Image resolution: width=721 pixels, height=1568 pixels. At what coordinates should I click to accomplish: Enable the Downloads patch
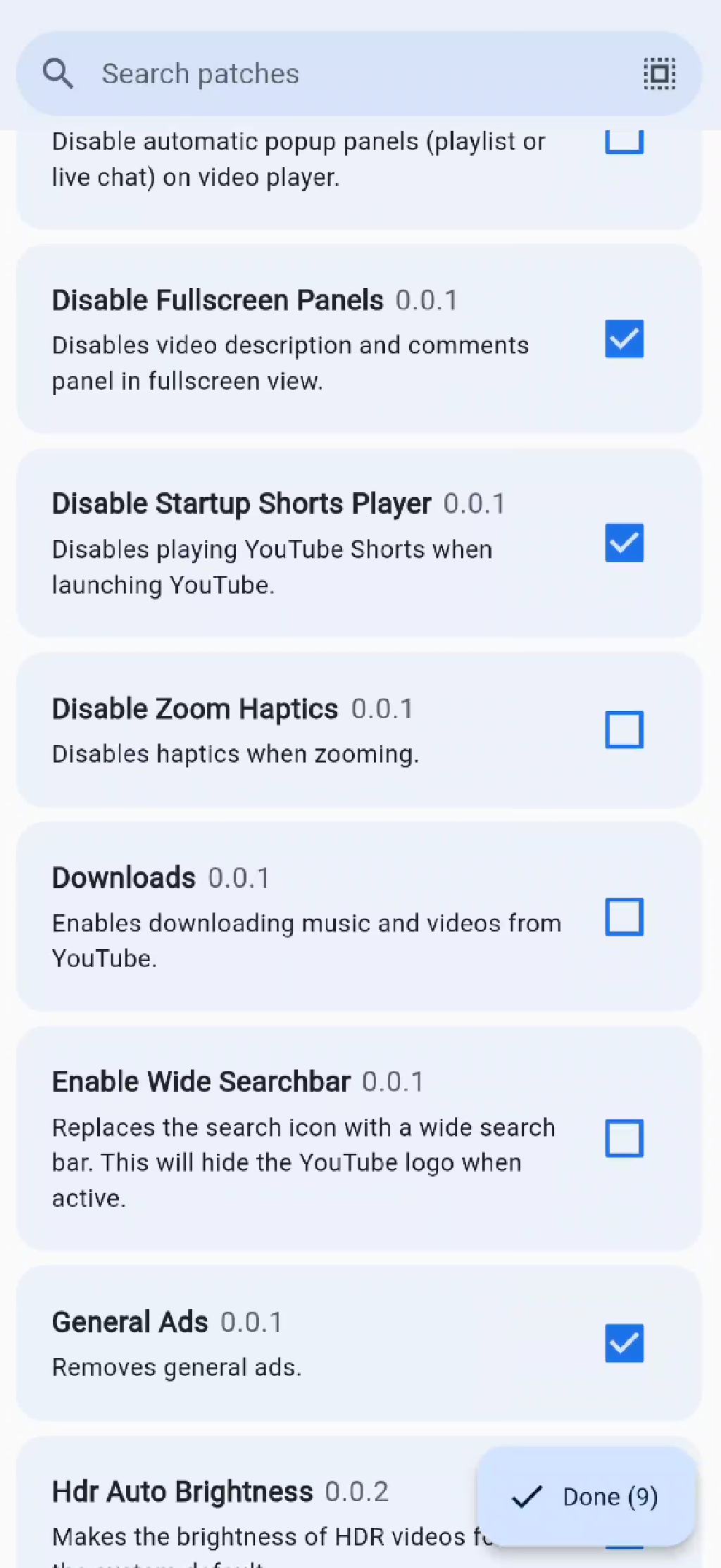624,917
